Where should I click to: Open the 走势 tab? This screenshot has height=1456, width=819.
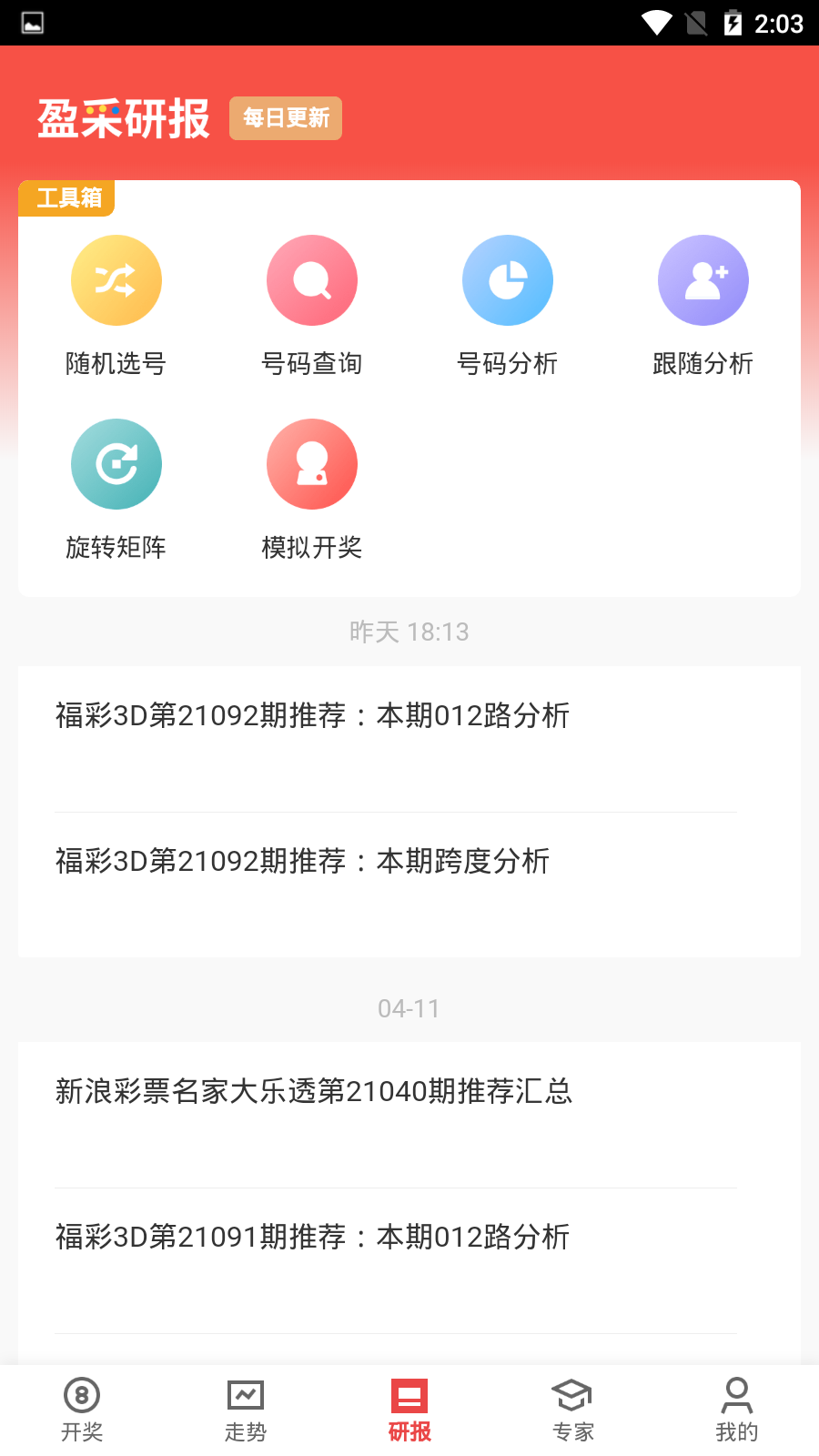[x=245, y=1409]
